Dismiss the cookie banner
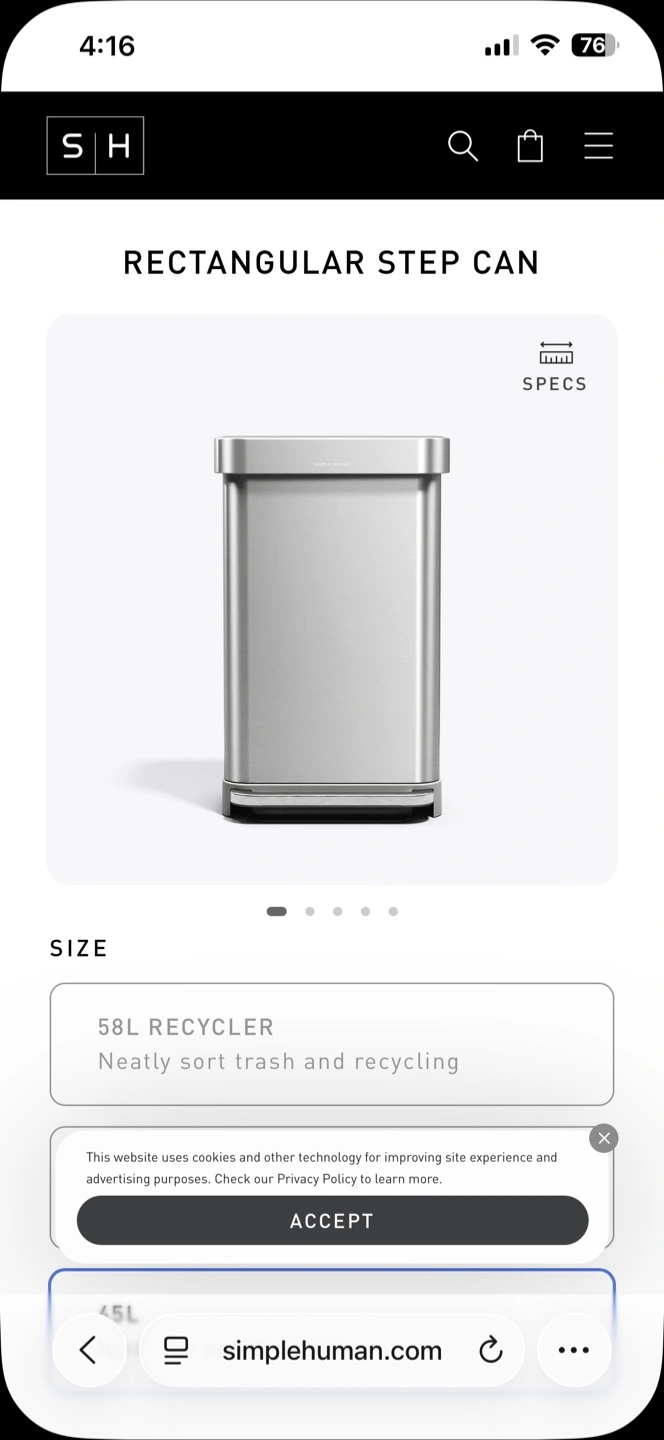Screen dimensions: 664x1440 tap(603, 1138)
